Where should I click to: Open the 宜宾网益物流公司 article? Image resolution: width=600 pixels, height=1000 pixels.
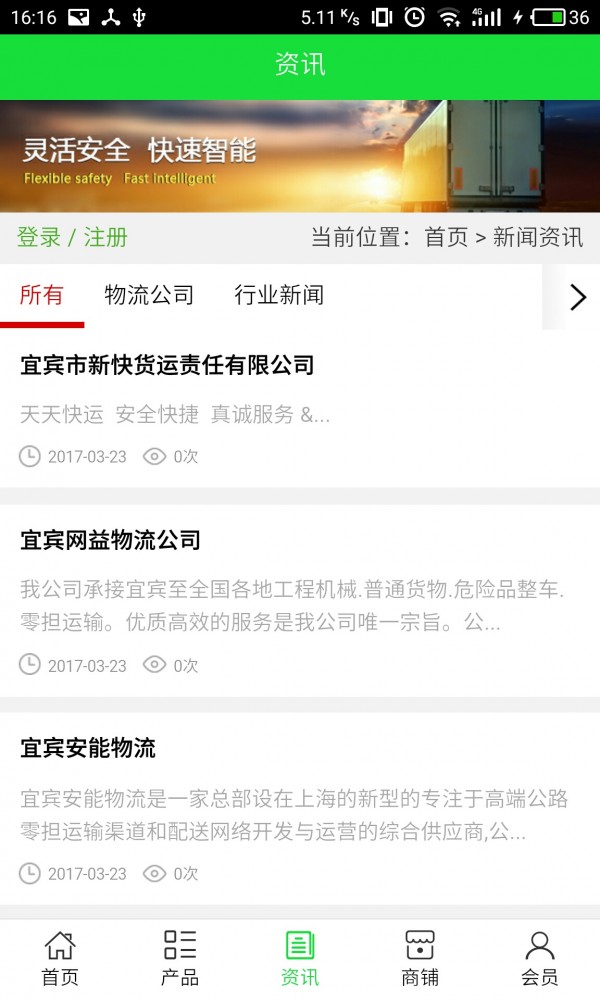pyautogui.click(x=110, y=541)
